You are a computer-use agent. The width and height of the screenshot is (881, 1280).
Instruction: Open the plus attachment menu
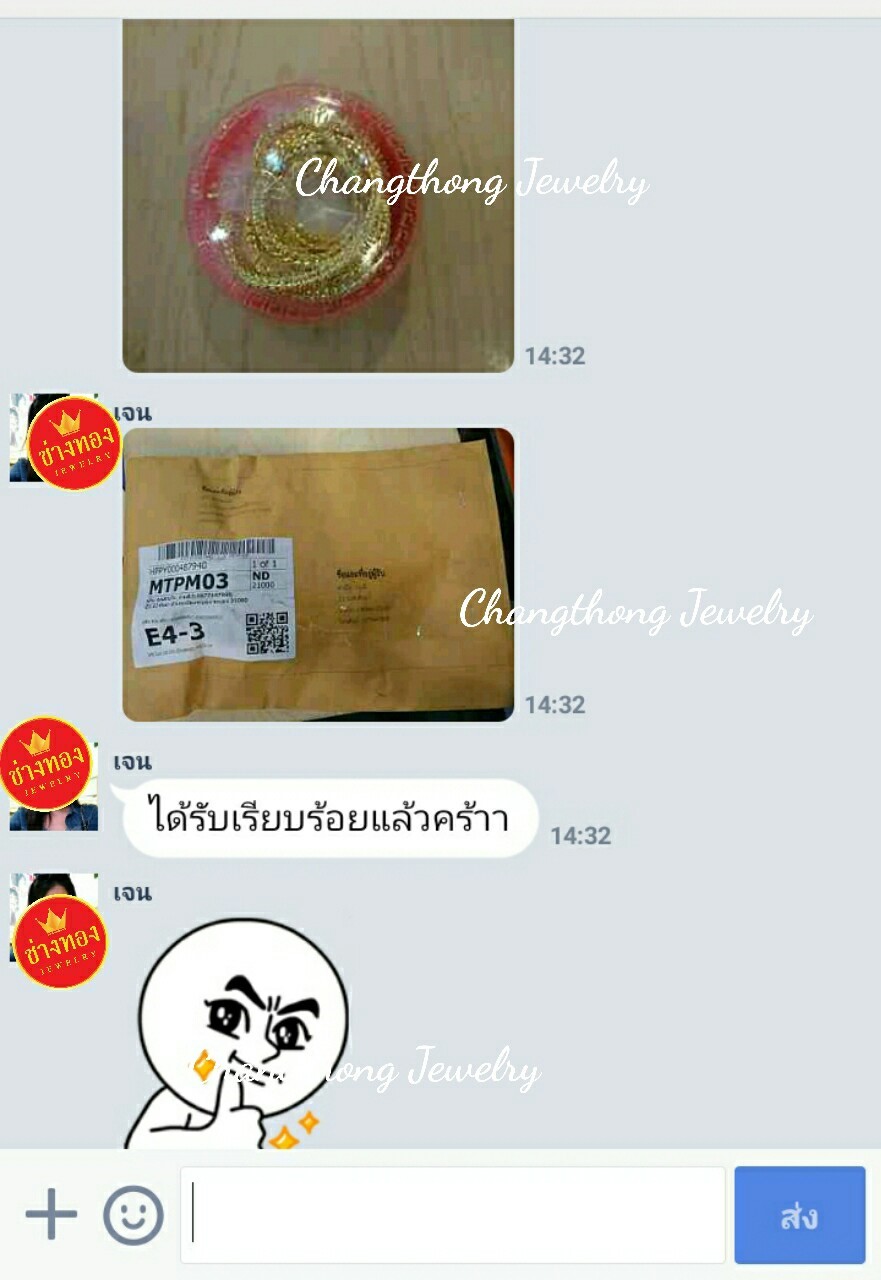point(51,1216)
